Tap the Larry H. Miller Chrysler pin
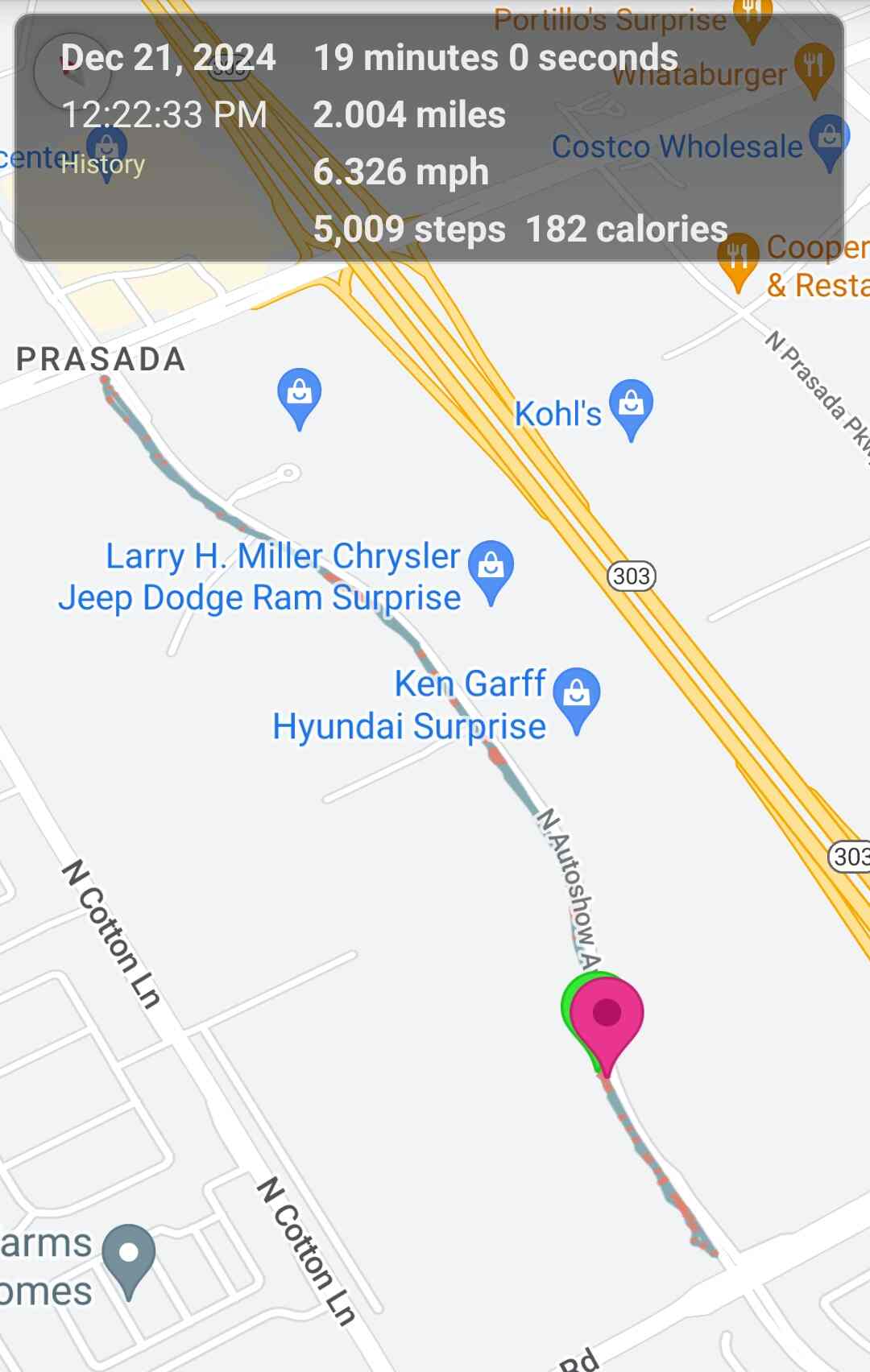The height and width of the screenshot is (1372, 870). pos(491,568)
